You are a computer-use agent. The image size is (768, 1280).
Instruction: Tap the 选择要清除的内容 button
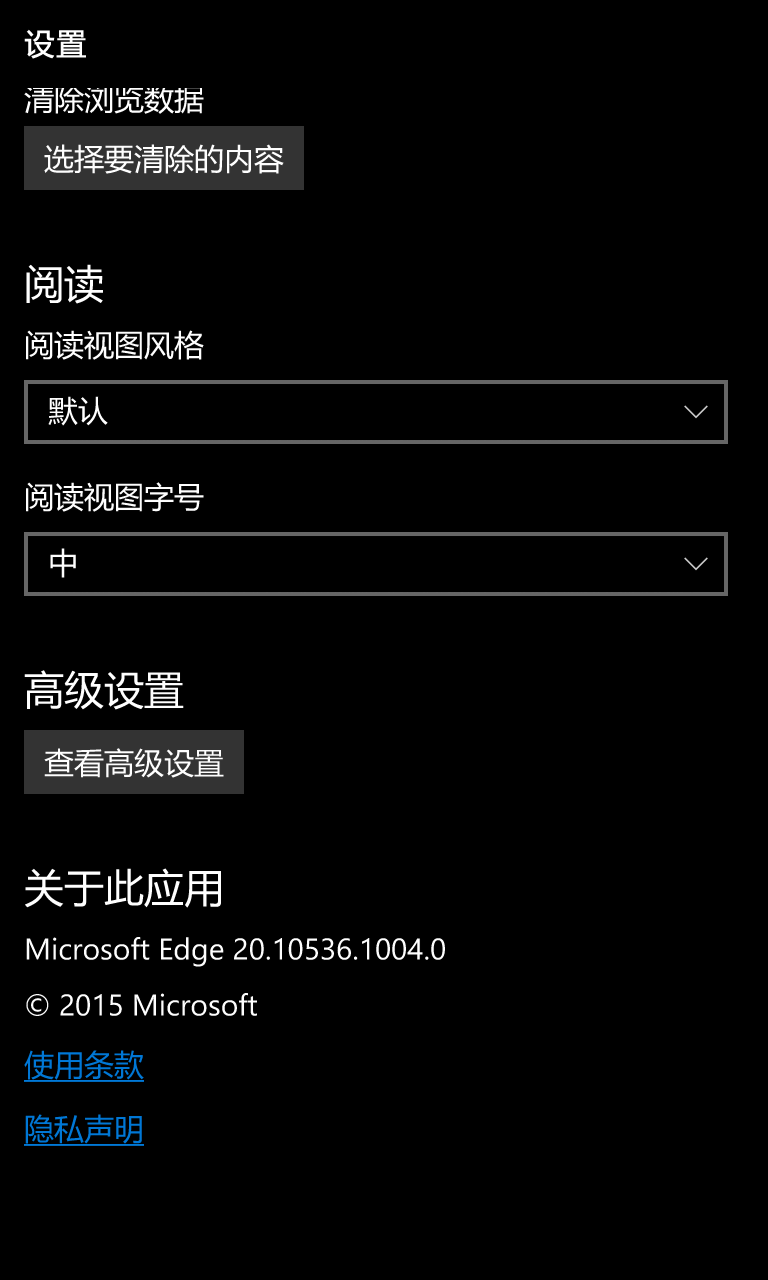click(x=164, y=158)
